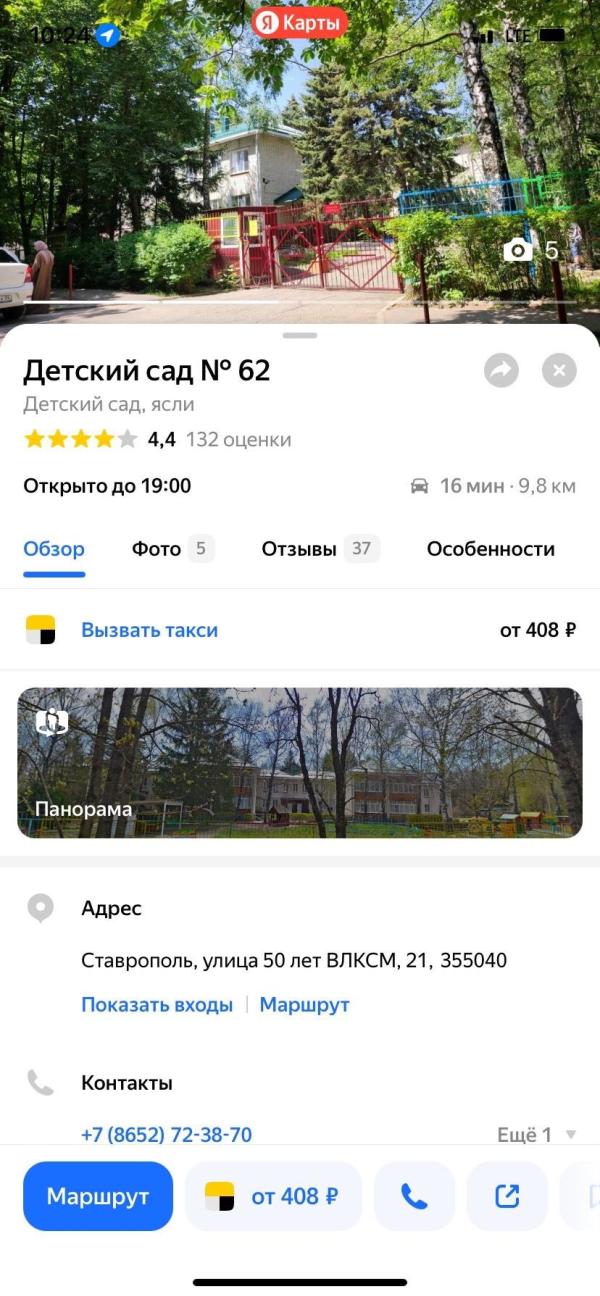Build a route with blue Маршрут button
This screenshot has height=1296, width=600.
(x=98, y=1196)
